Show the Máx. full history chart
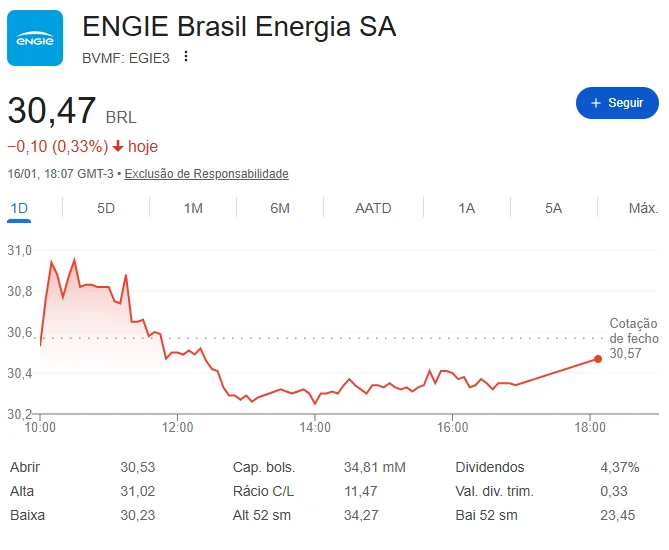Screen dimensions: 669x550 click(x=643, y=208)
